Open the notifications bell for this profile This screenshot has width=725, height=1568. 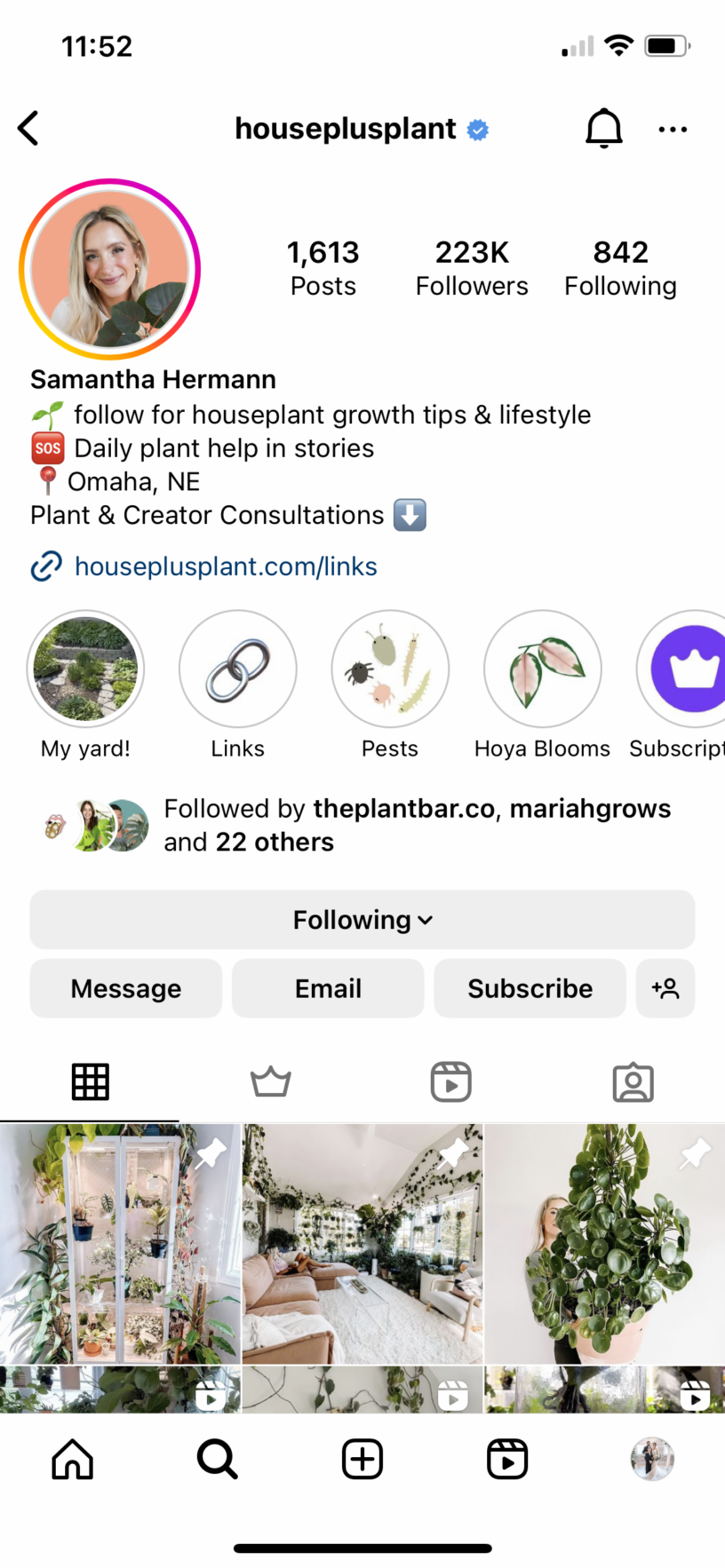(x=603, y=129)
